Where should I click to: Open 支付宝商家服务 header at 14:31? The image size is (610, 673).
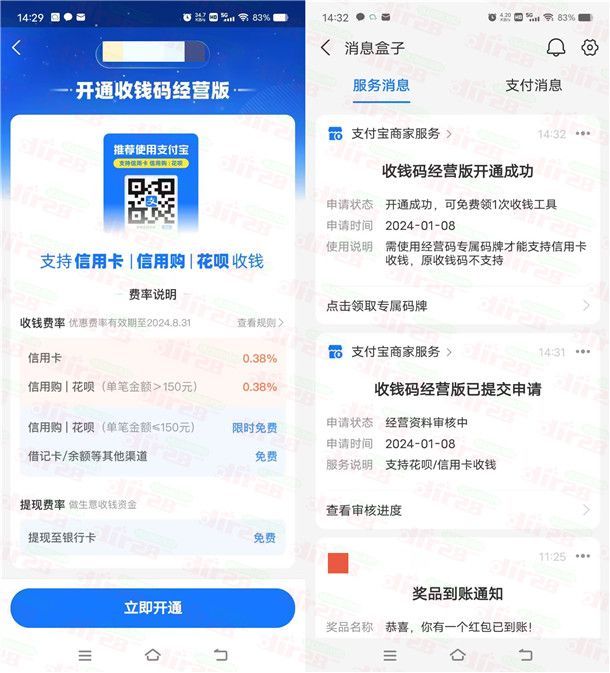(x=395, y=352)
